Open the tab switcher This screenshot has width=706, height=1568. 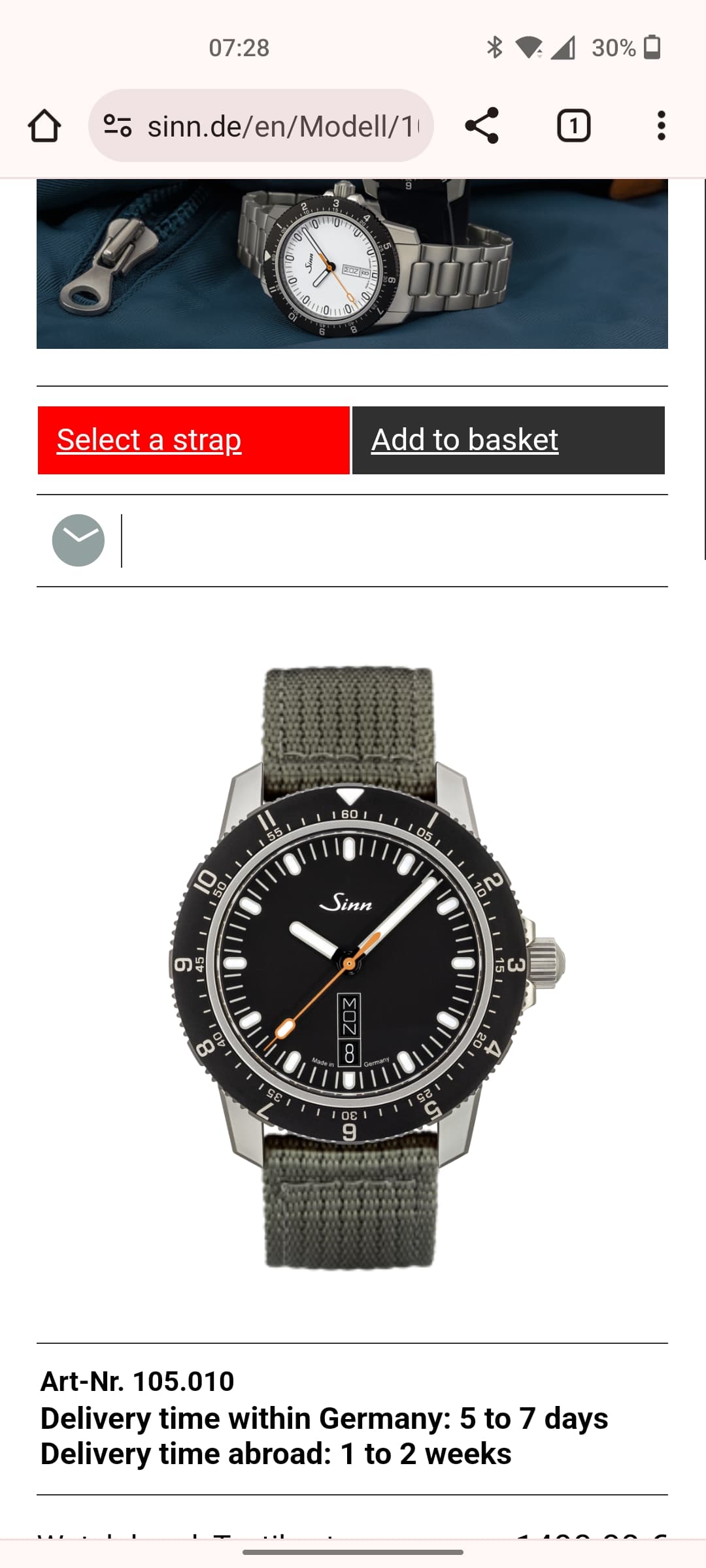pos(573,125)
